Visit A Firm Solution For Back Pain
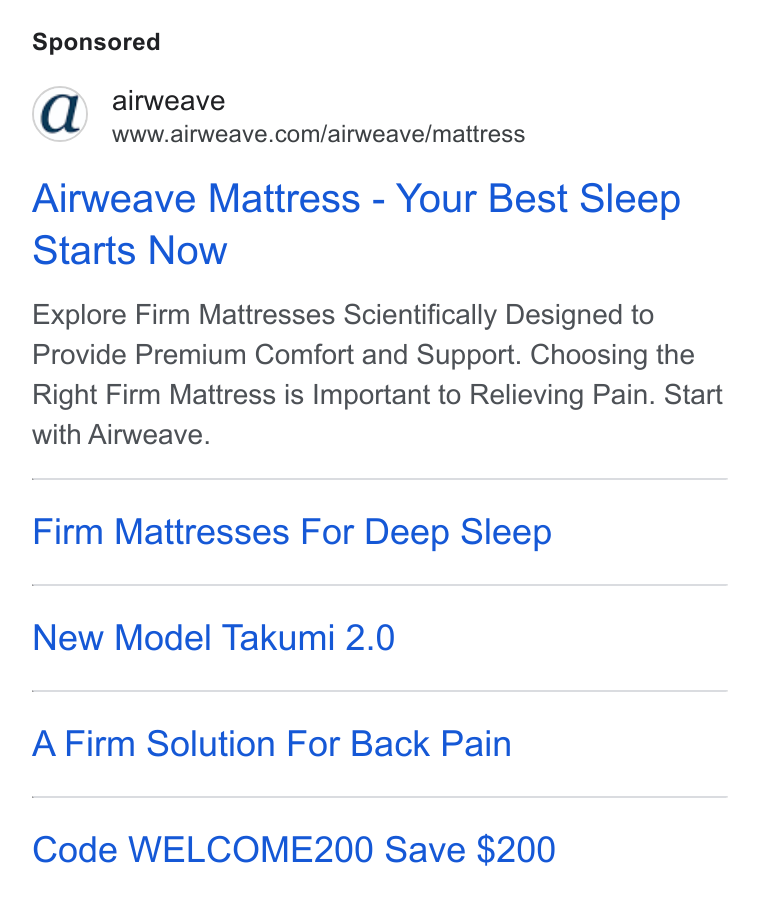 click(x=272, y=744)
